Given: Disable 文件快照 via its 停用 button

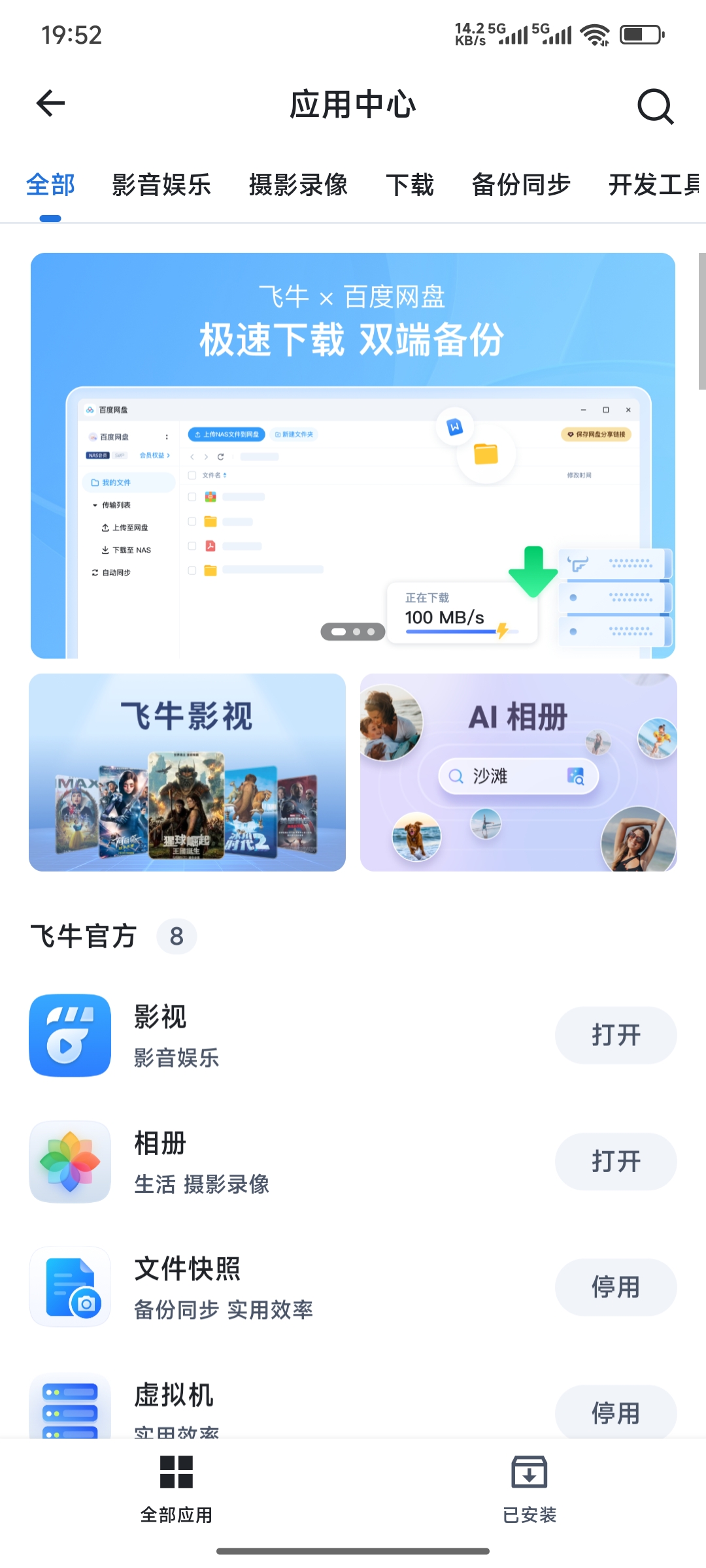Looking at the screenshot, I should click(615, 1288).
